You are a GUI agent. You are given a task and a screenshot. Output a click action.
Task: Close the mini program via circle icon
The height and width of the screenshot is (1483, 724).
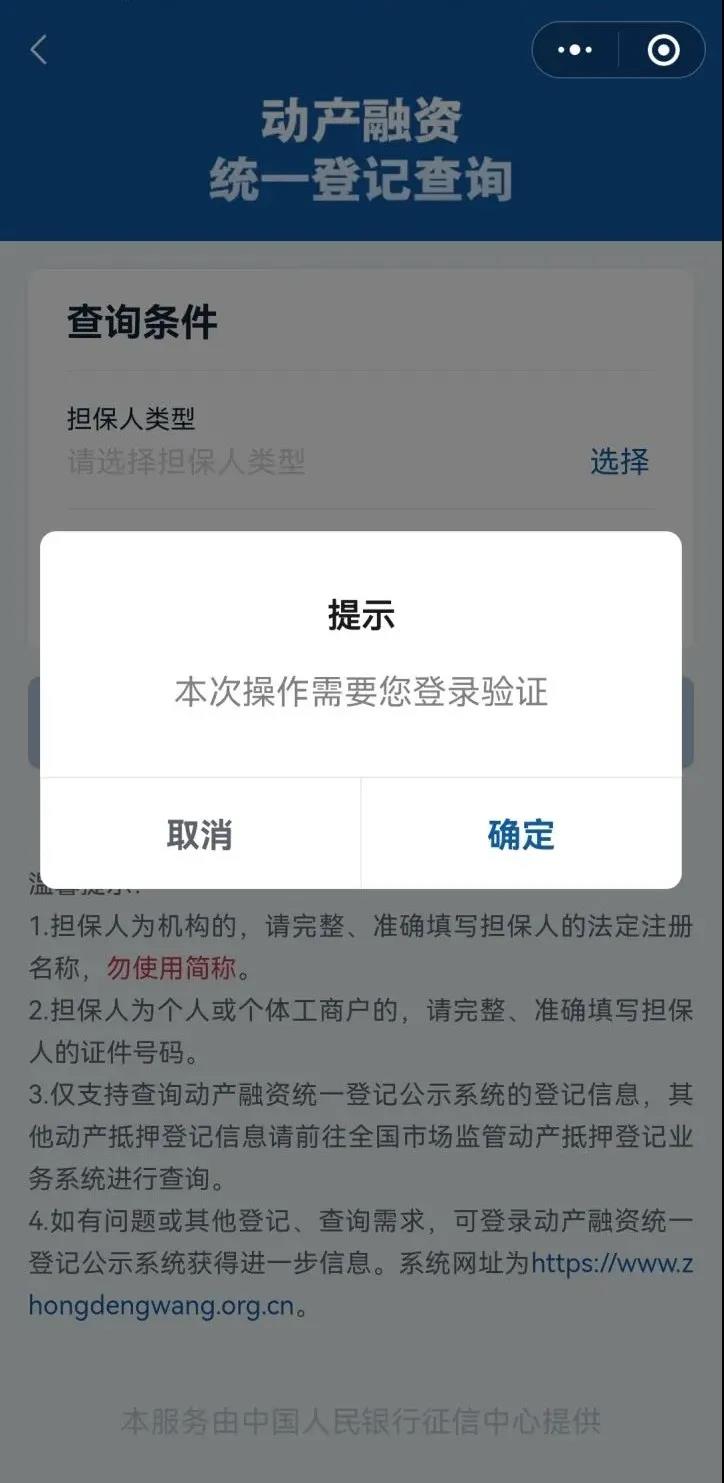click(x=663, y=50)
